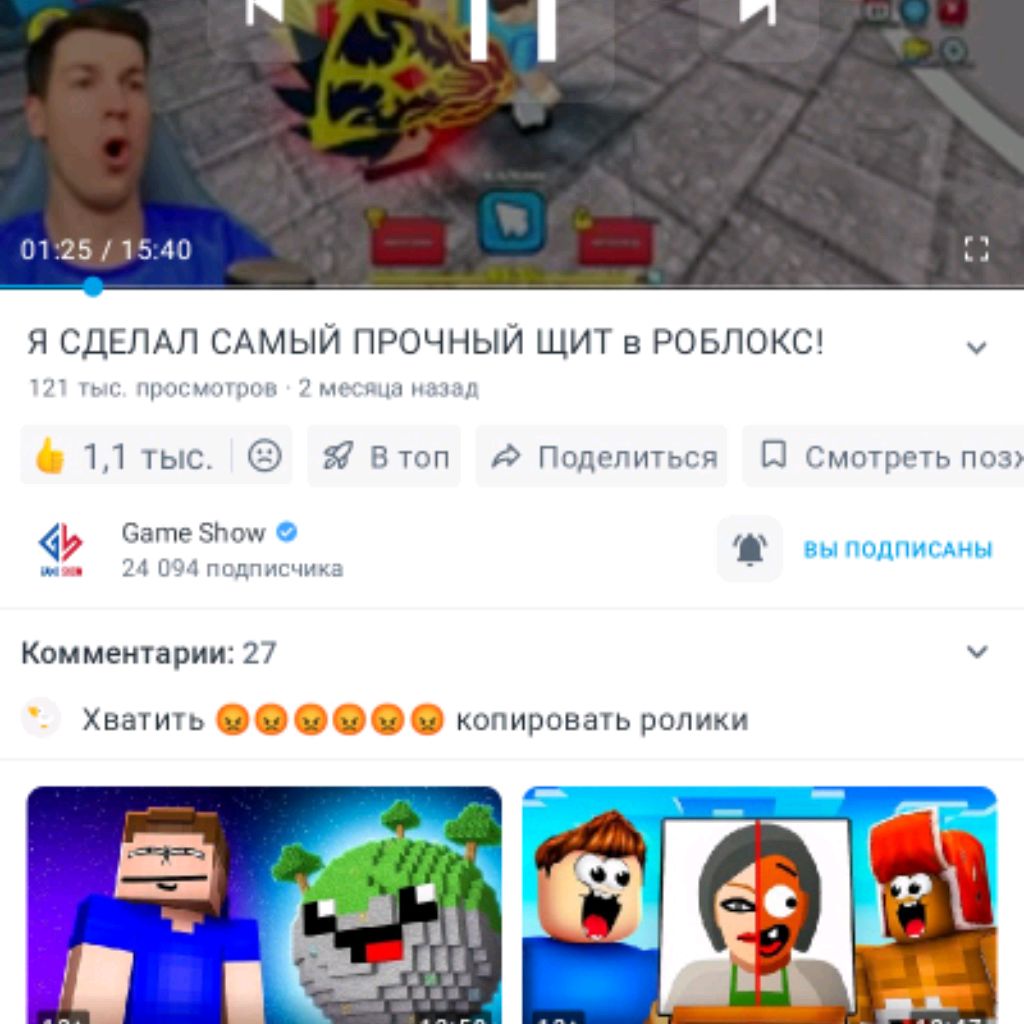Screen dimensions: 1024x1024
Task: Tap the В топ button
Action: pos(385,457)
